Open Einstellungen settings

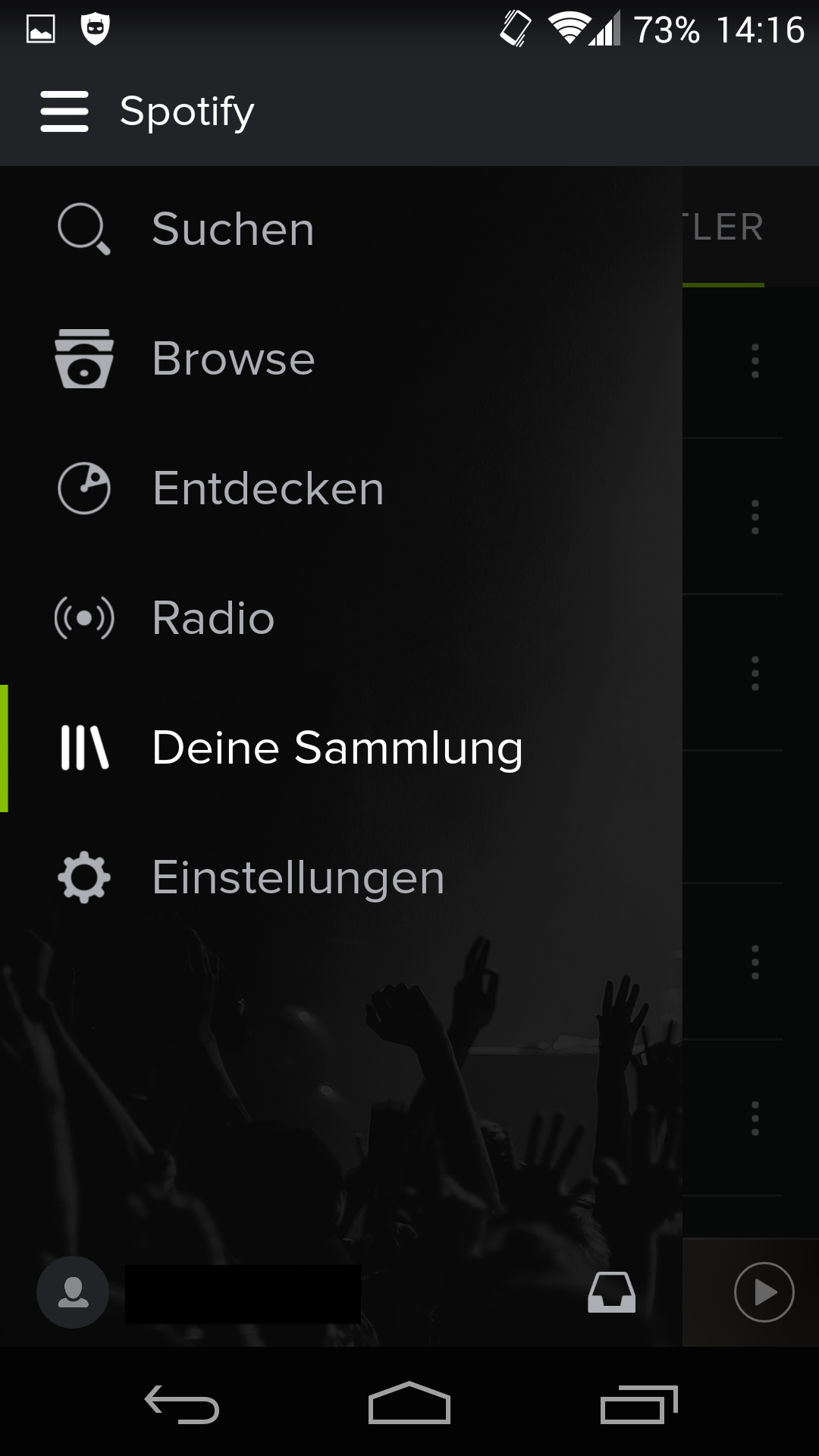[297, 877]
